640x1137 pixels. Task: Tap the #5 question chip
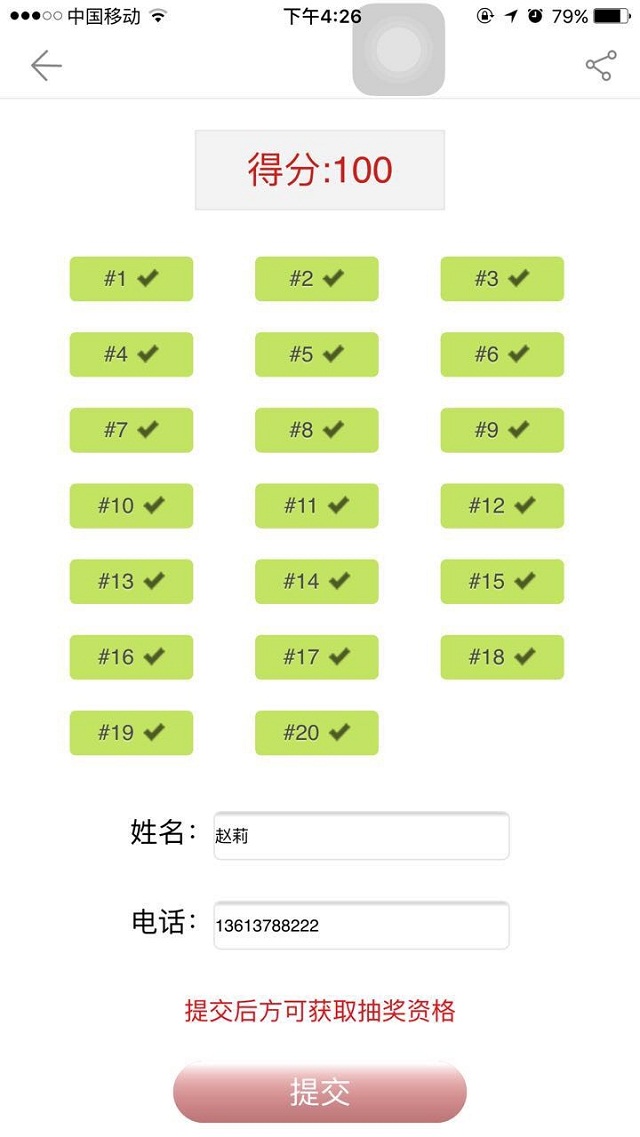point(316,354)
